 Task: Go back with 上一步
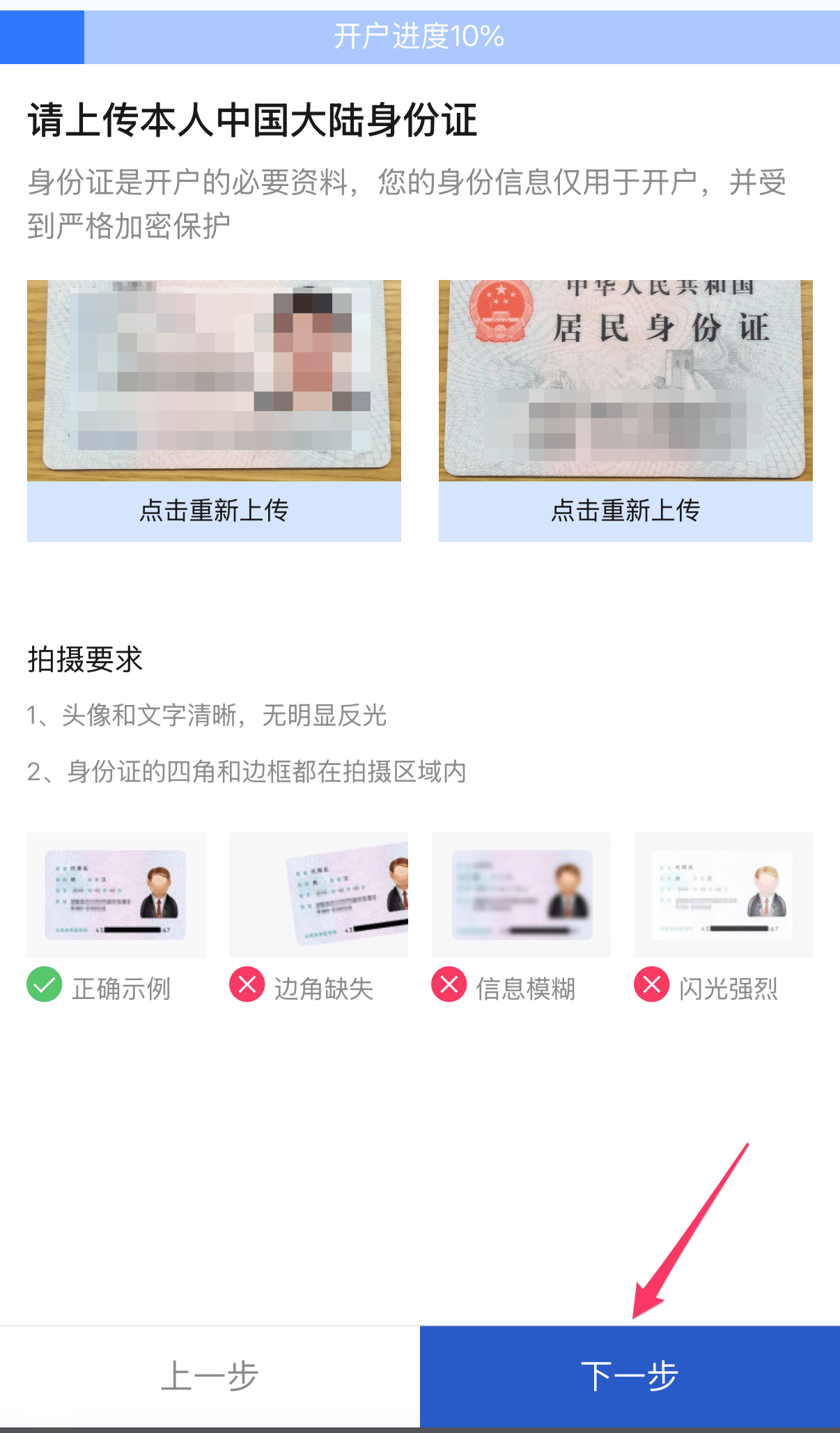(210, 1376)
